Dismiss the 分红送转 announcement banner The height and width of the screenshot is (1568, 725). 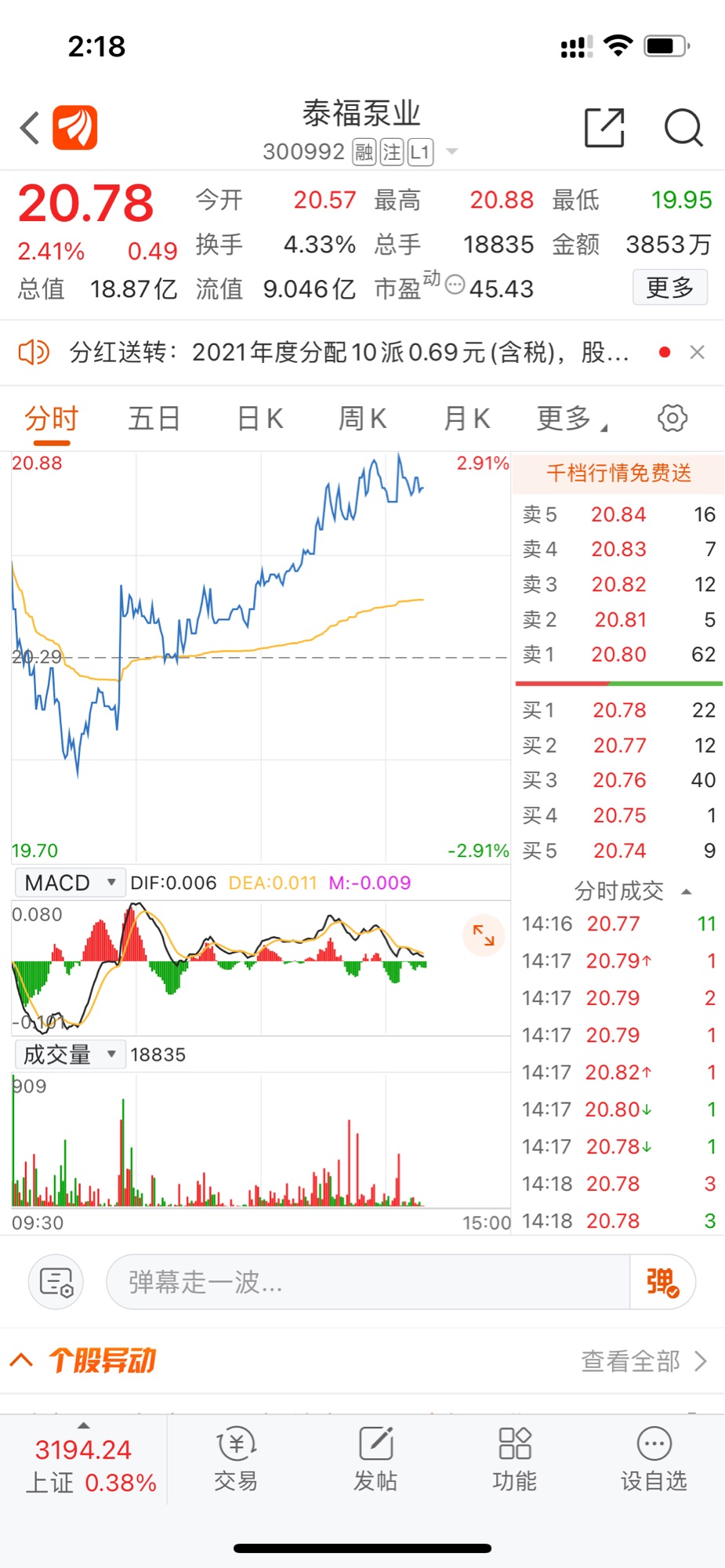697,353
